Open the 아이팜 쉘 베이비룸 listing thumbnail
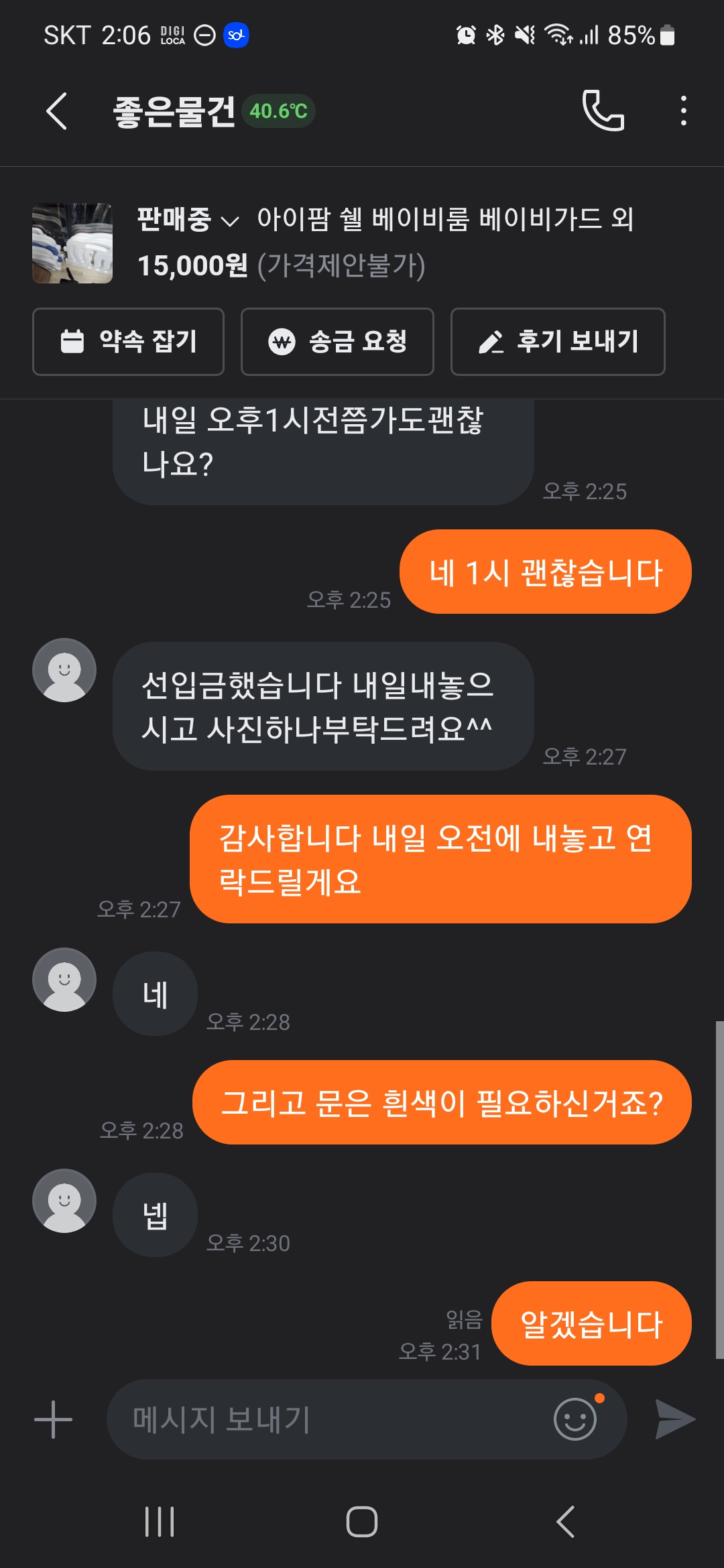 72,243
